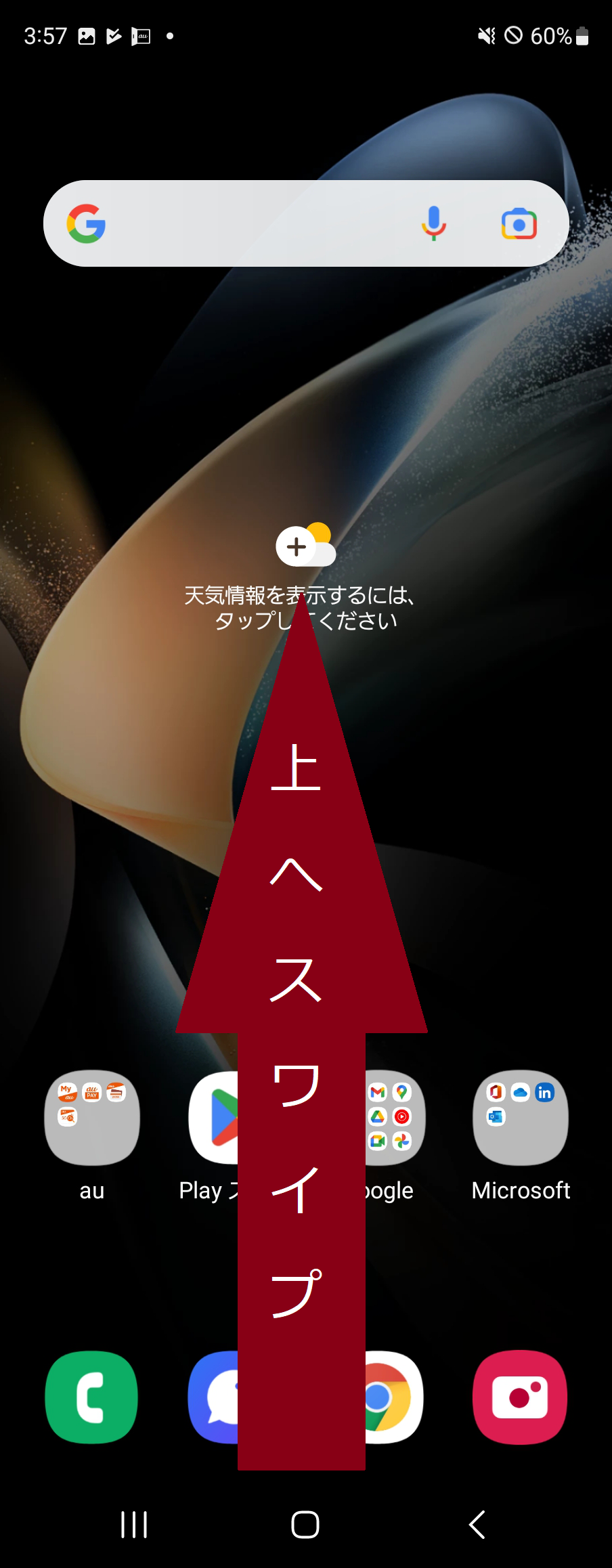
Task: Open the Messages app
Action: click(214, 1397)
